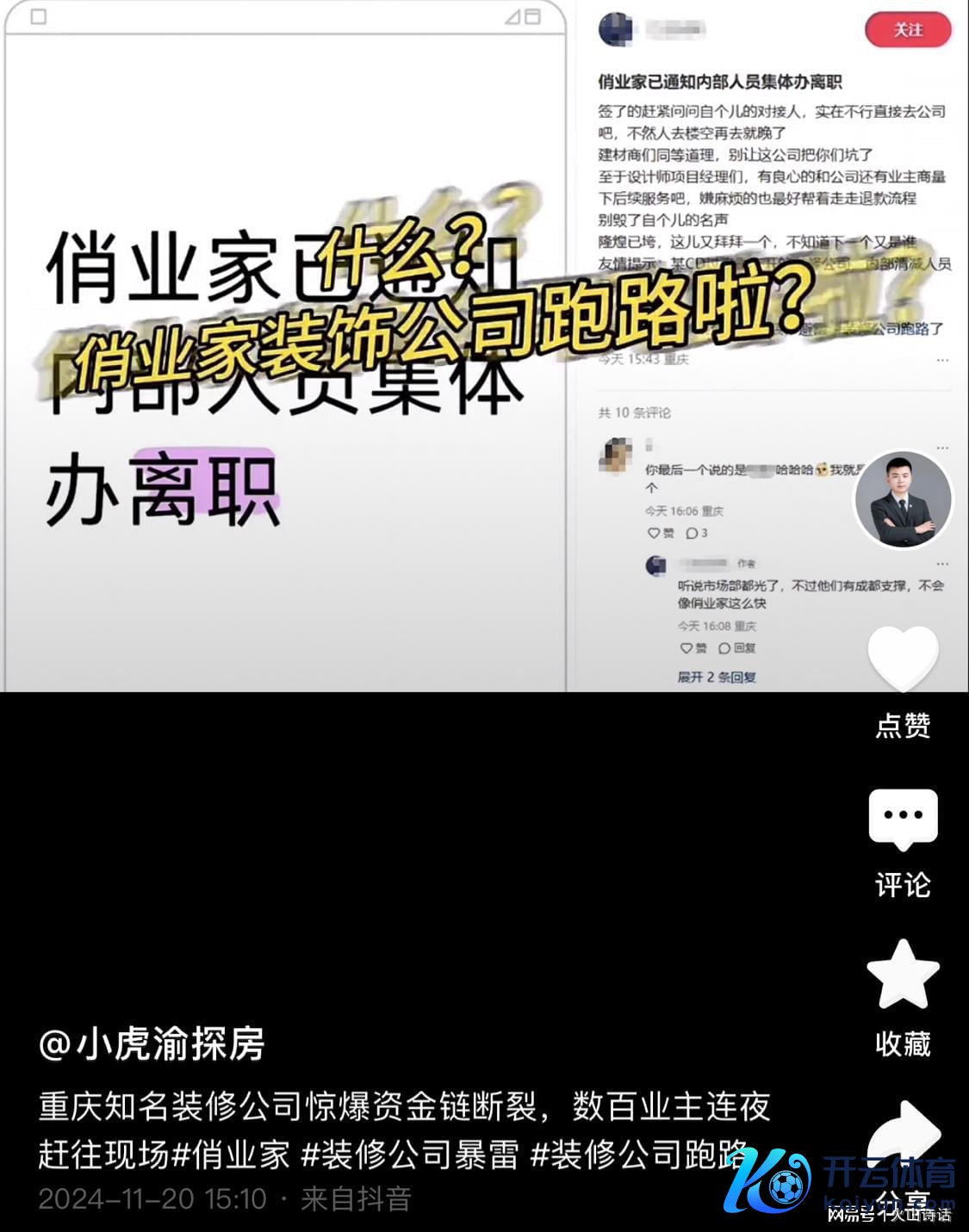The width and height of the screenshot is (969, 1232).
Task: Open the 评论 comments panel
Action: click(x=903, y=818)
